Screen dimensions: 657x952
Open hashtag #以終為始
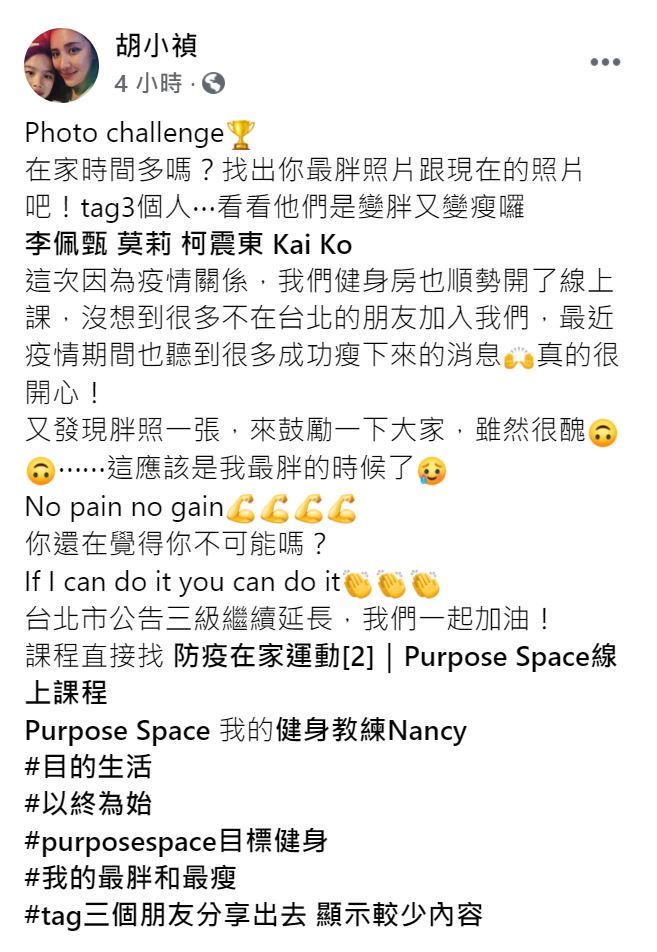(x=88, y=804)
